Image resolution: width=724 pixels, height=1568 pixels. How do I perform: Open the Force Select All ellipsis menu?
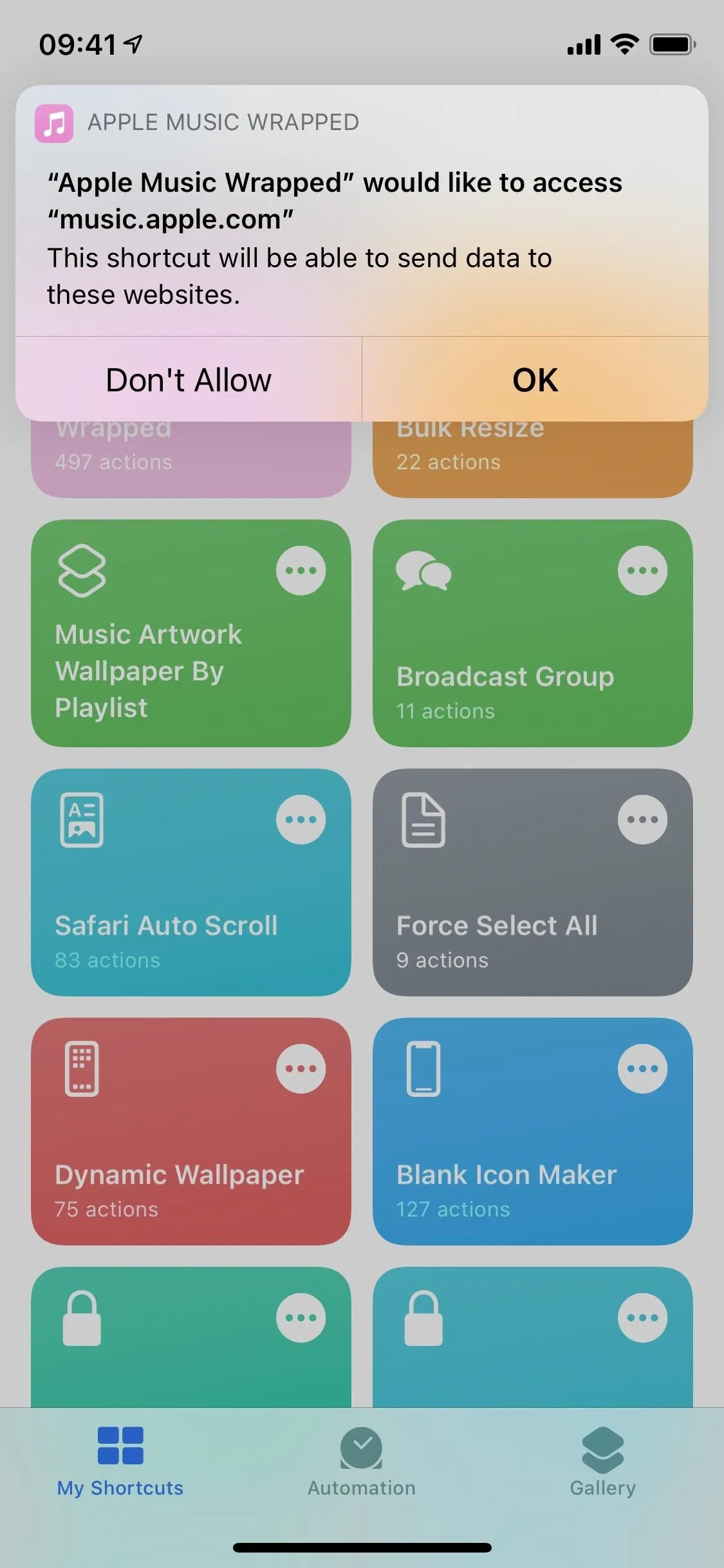[642, 819]
